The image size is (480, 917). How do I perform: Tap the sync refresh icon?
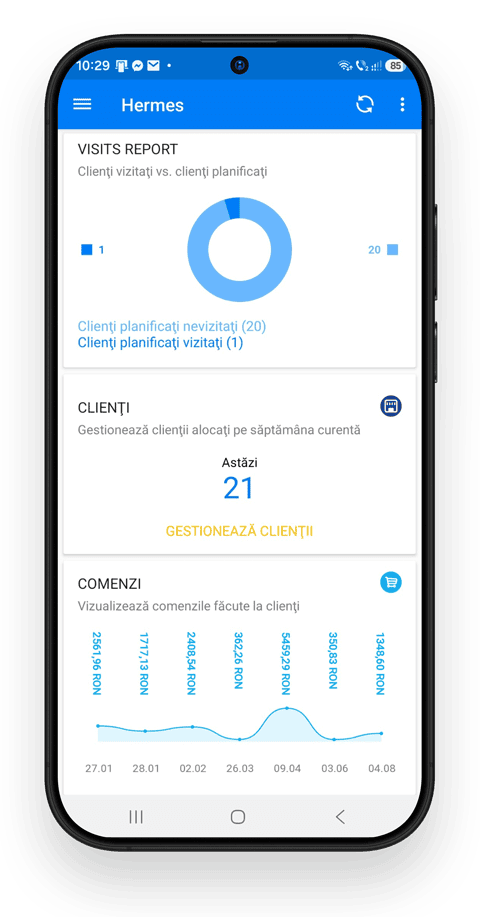pos(365,105)
